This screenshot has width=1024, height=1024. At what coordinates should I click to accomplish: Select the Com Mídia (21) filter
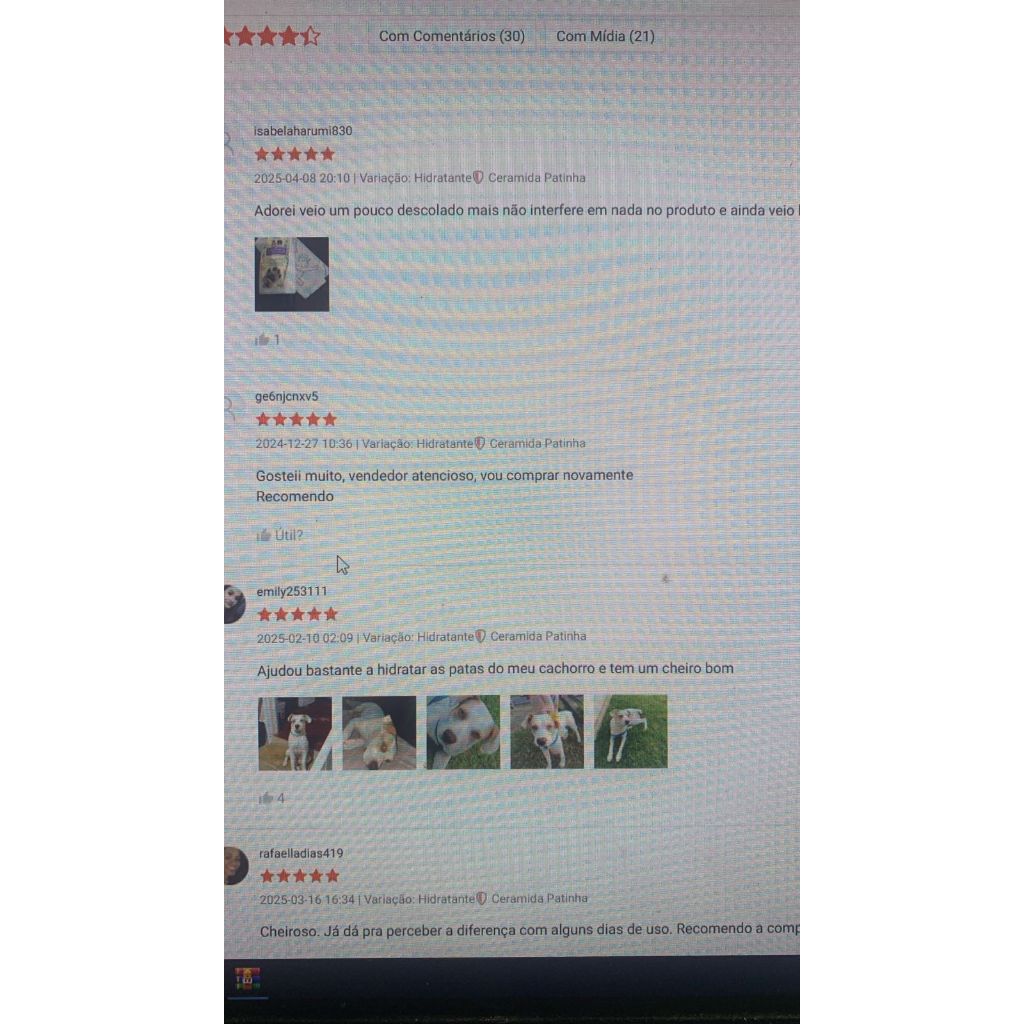click(x=605, y=36)
